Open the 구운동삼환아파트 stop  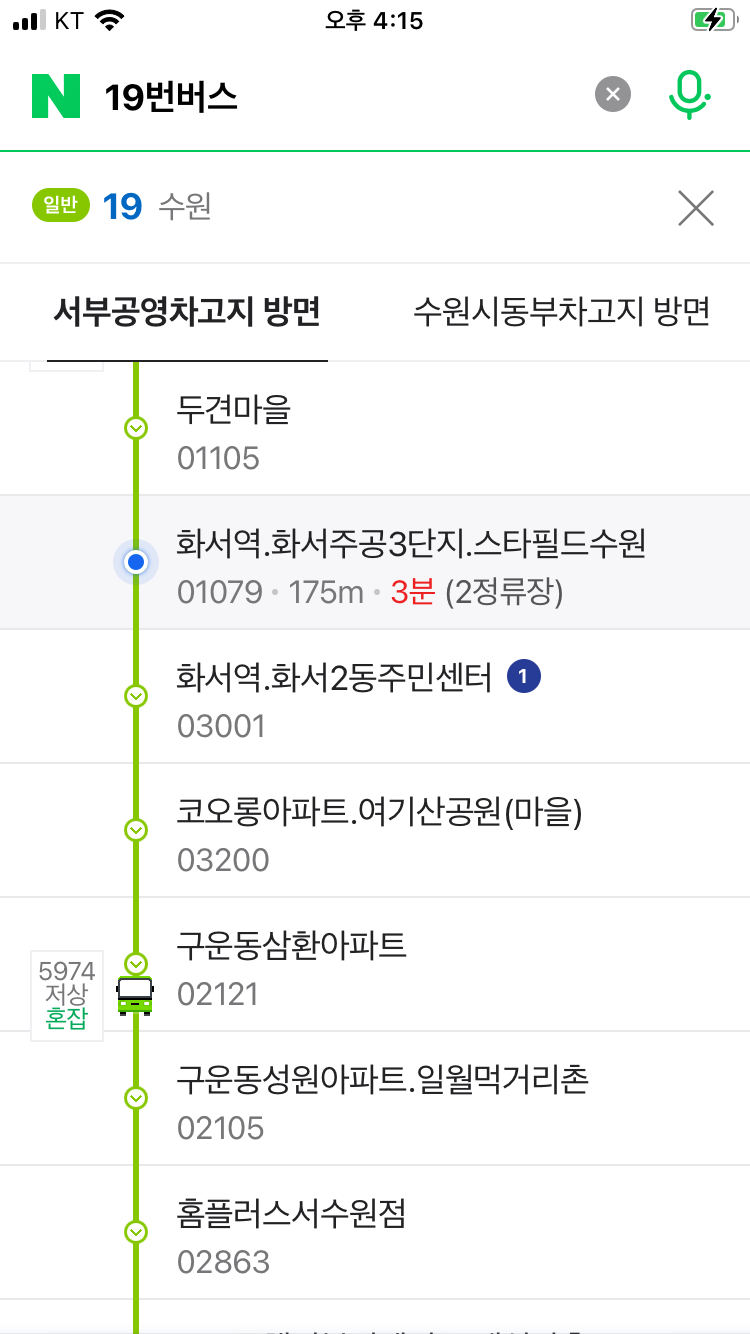(x=375, y=964)
